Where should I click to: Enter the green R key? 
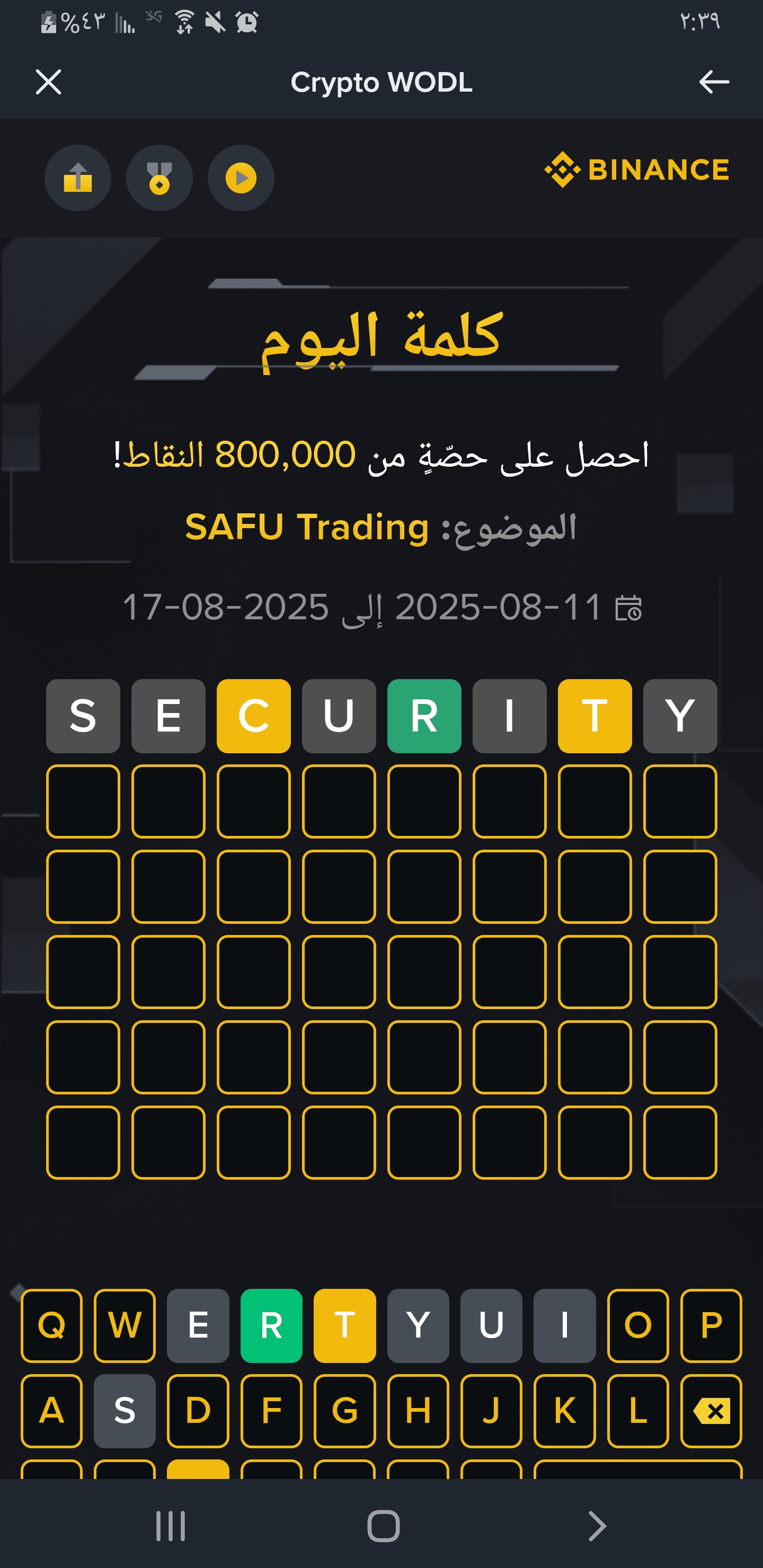click(272, 1325)
